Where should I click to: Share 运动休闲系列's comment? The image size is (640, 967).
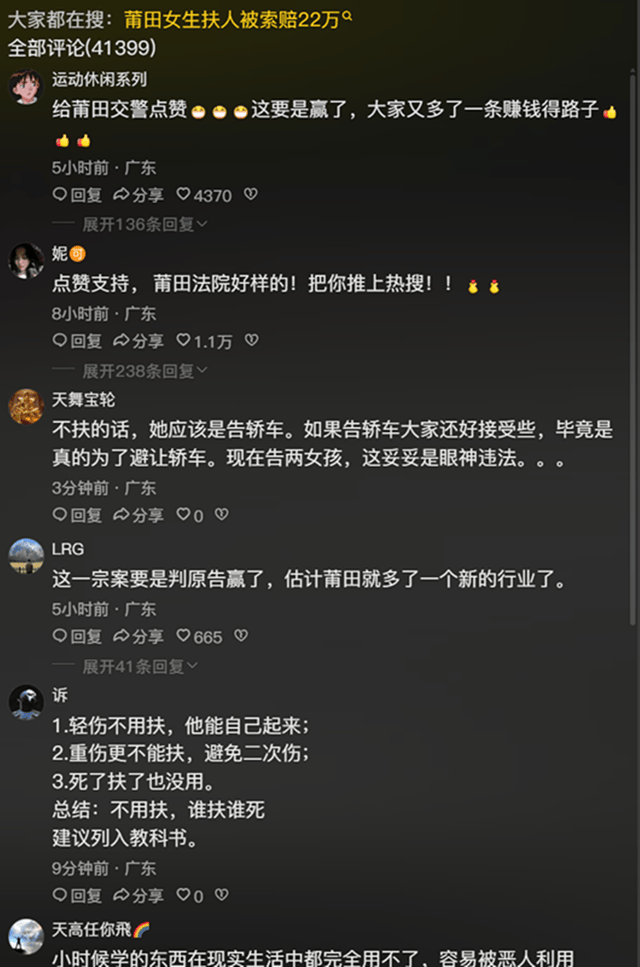click(138, 195)
